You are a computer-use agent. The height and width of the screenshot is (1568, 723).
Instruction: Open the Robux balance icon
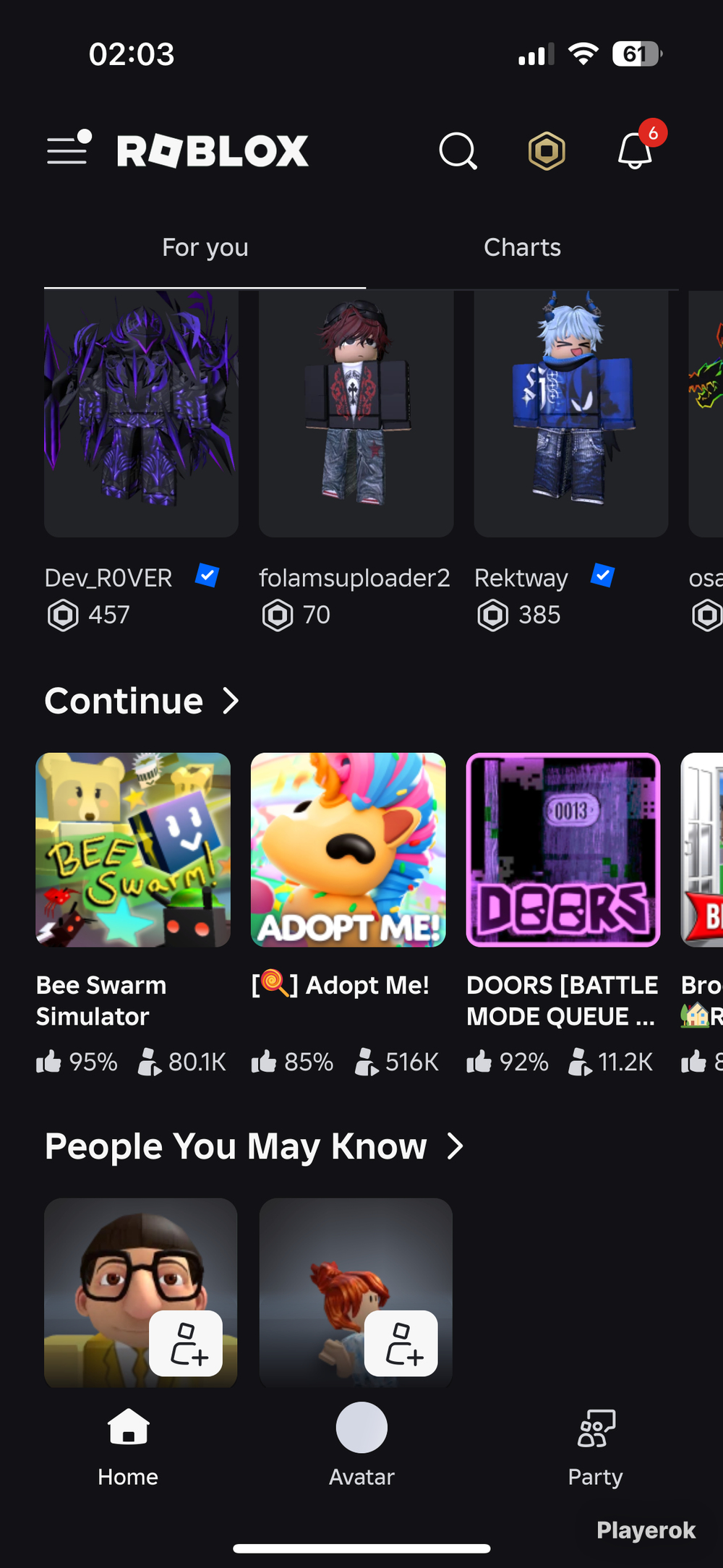point(547,151)
